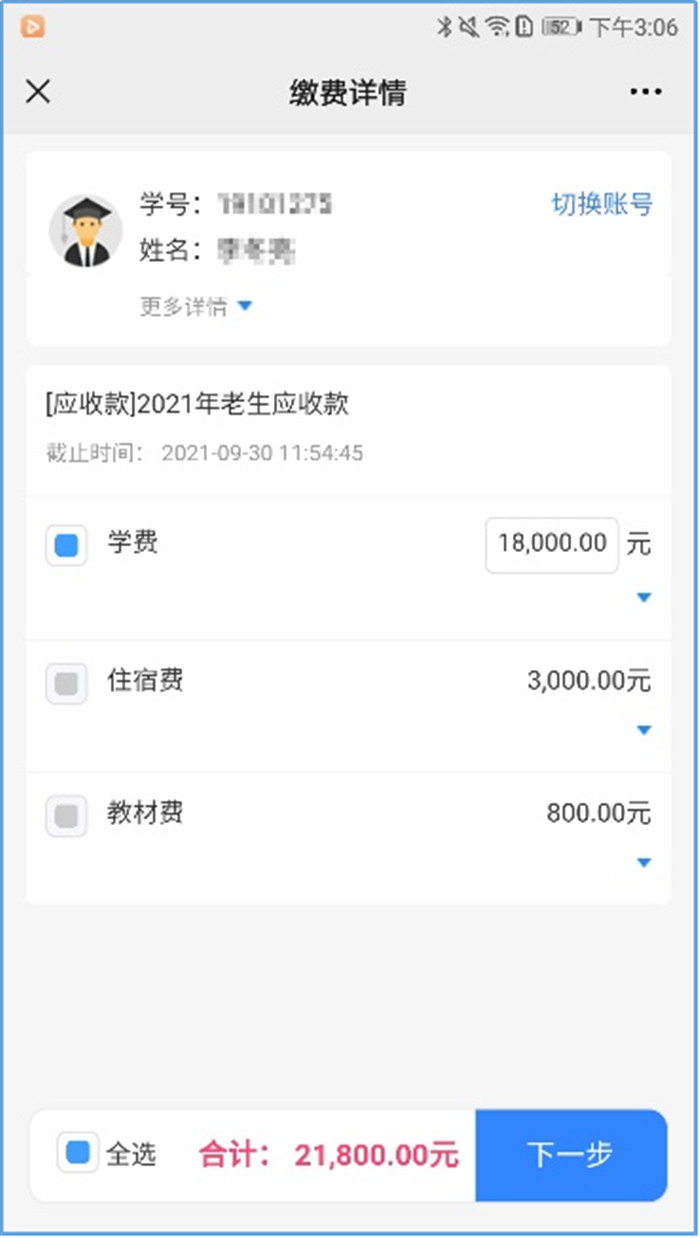Uncheck the 学费 checkbox
Viewport: 700px width, 1238px height.
(x=66, y=546)
